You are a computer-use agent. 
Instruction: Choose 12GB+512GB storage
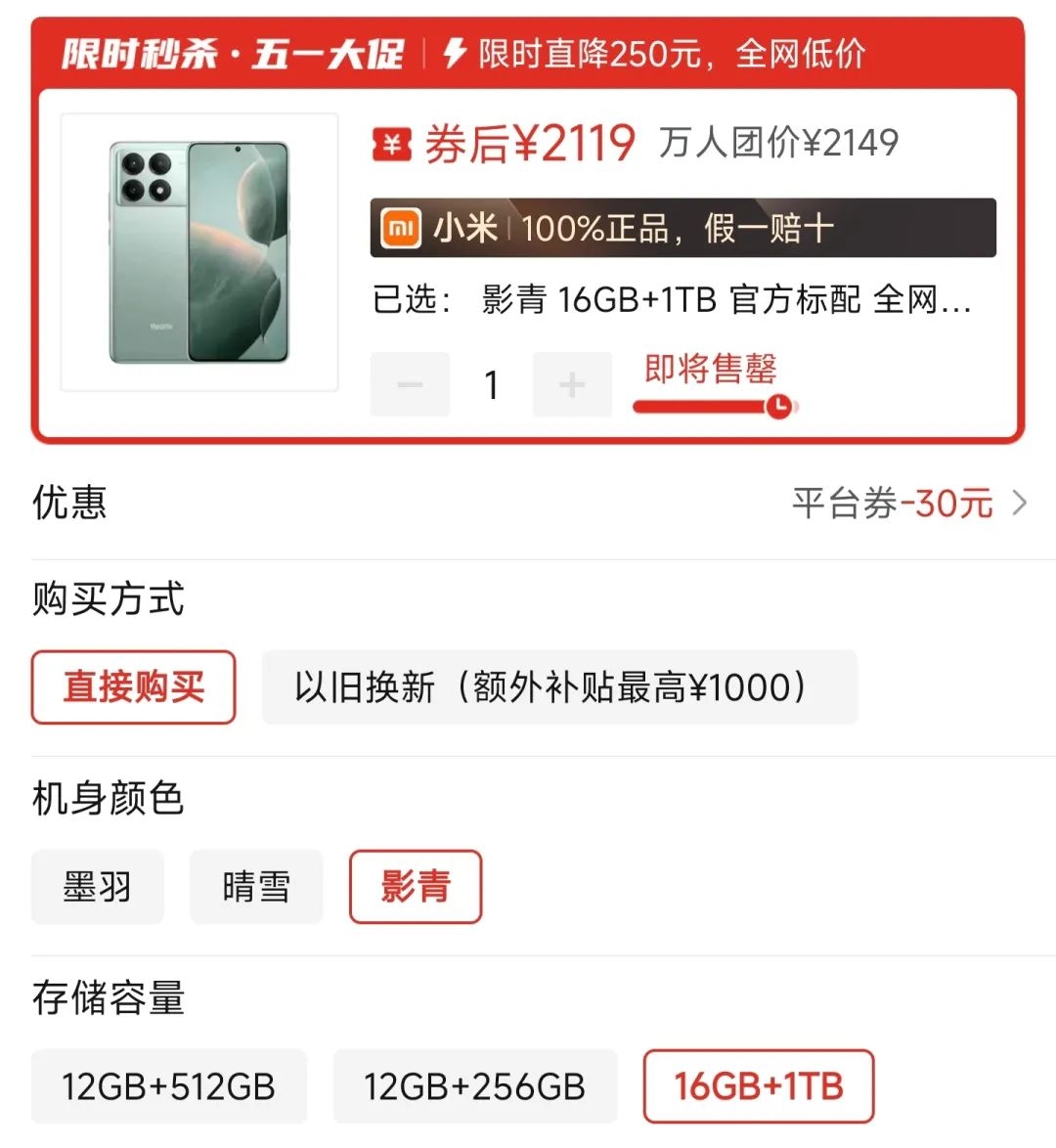point(169,1086)
